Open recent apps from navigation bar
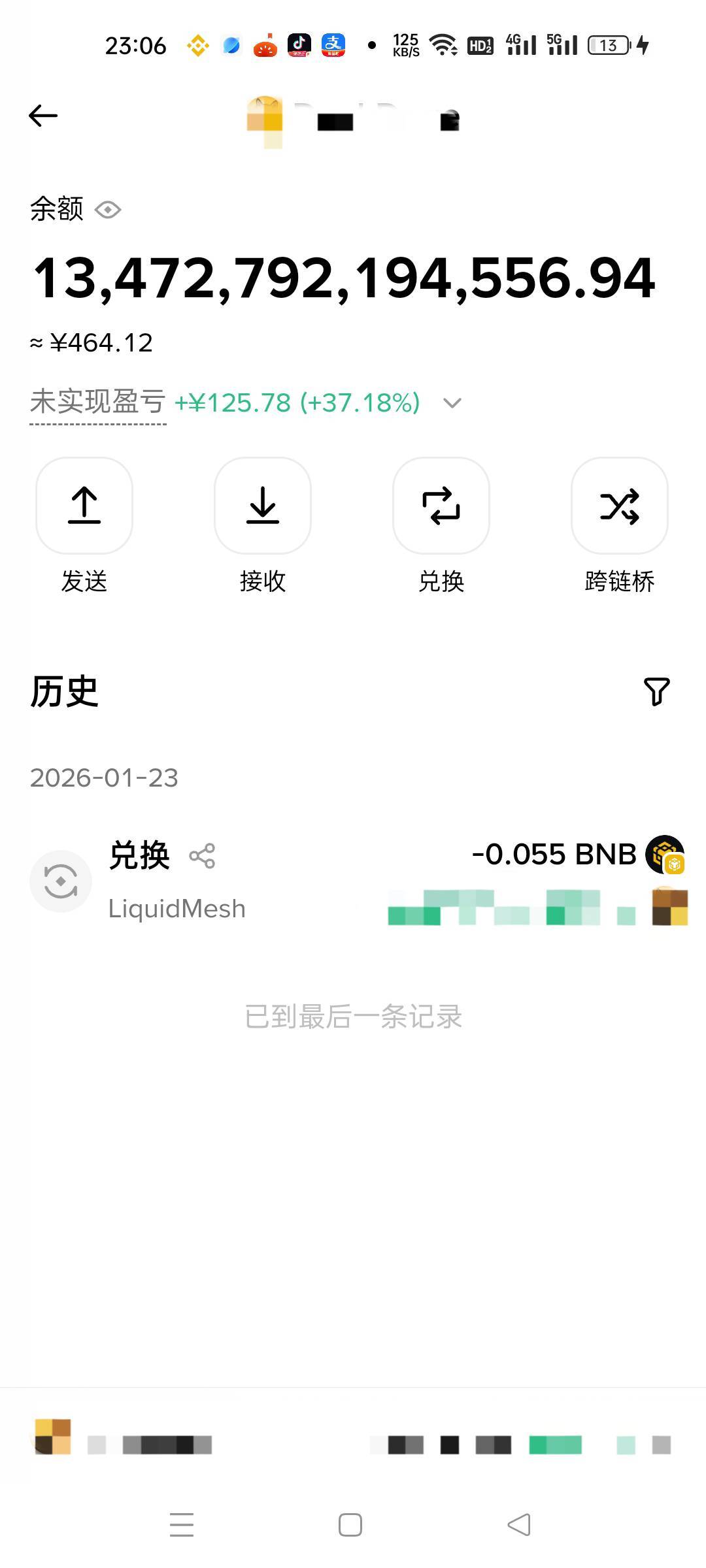The image size is (706, 1568). click(182, 1525)
